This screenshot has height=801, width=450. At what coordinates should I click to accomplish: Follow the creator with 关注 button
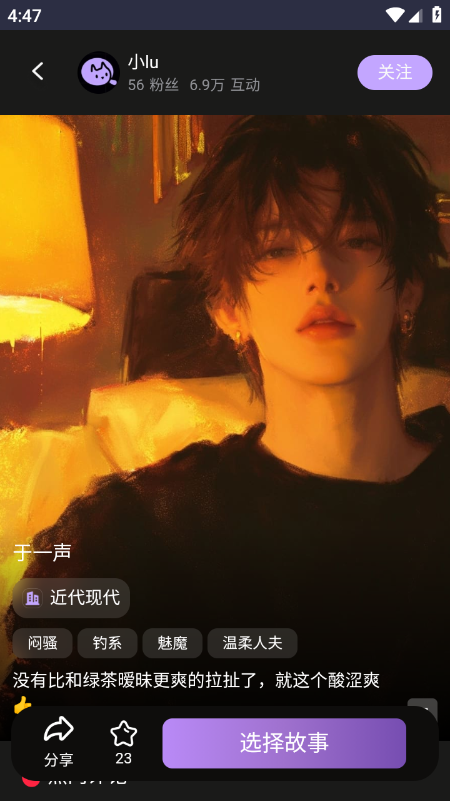394,73
